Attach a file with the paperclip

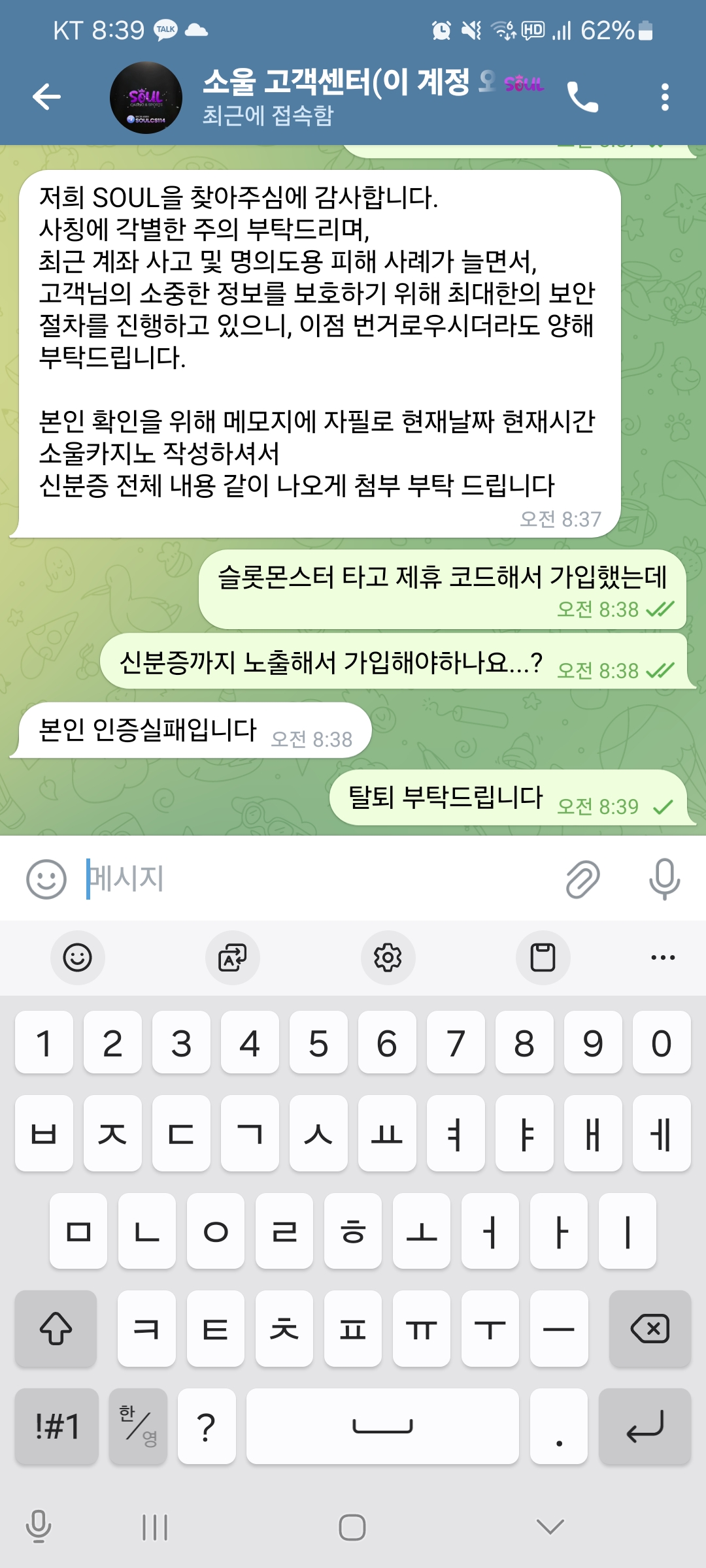582,879
